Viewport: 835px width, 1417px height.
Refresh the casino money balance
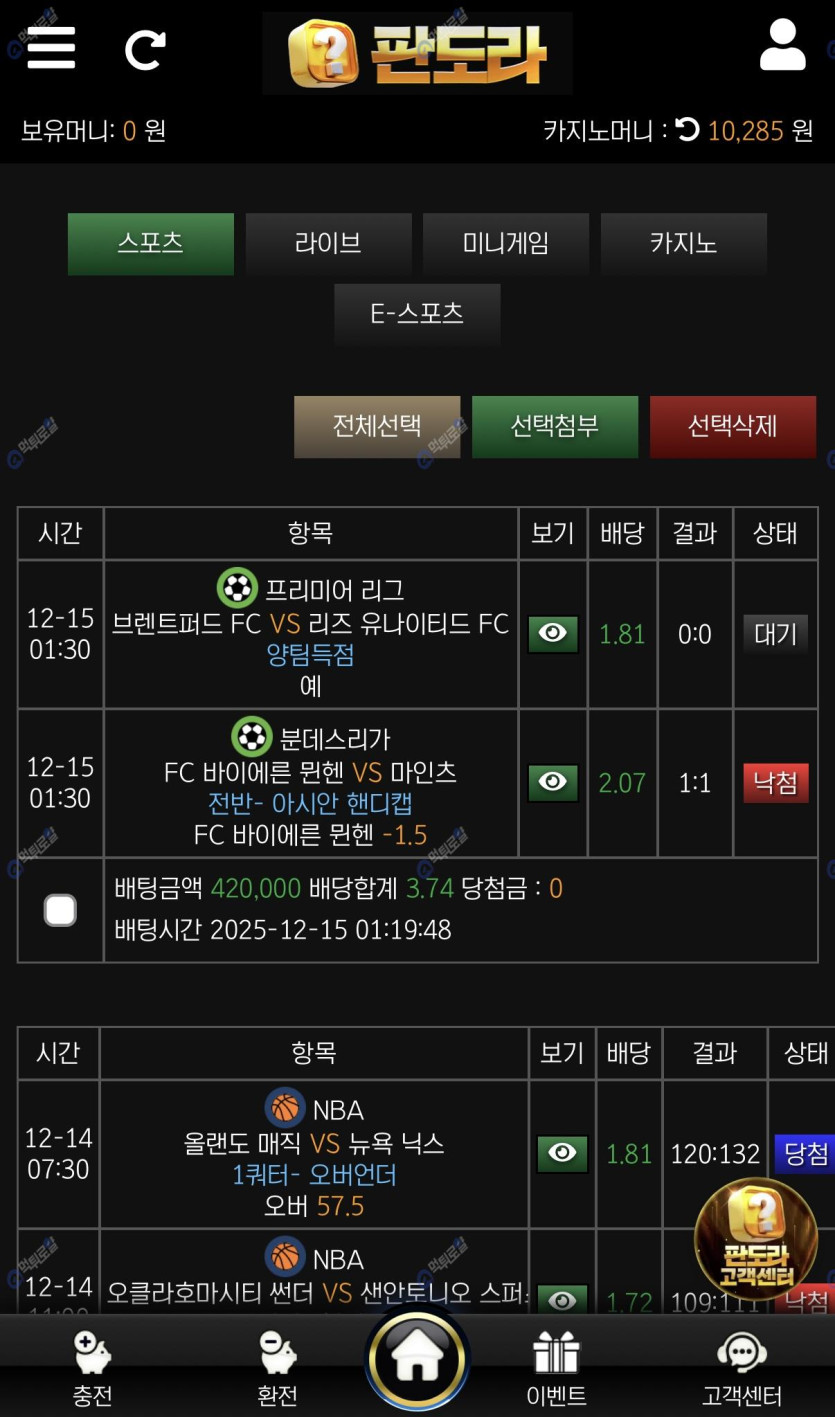pos(687,130)
